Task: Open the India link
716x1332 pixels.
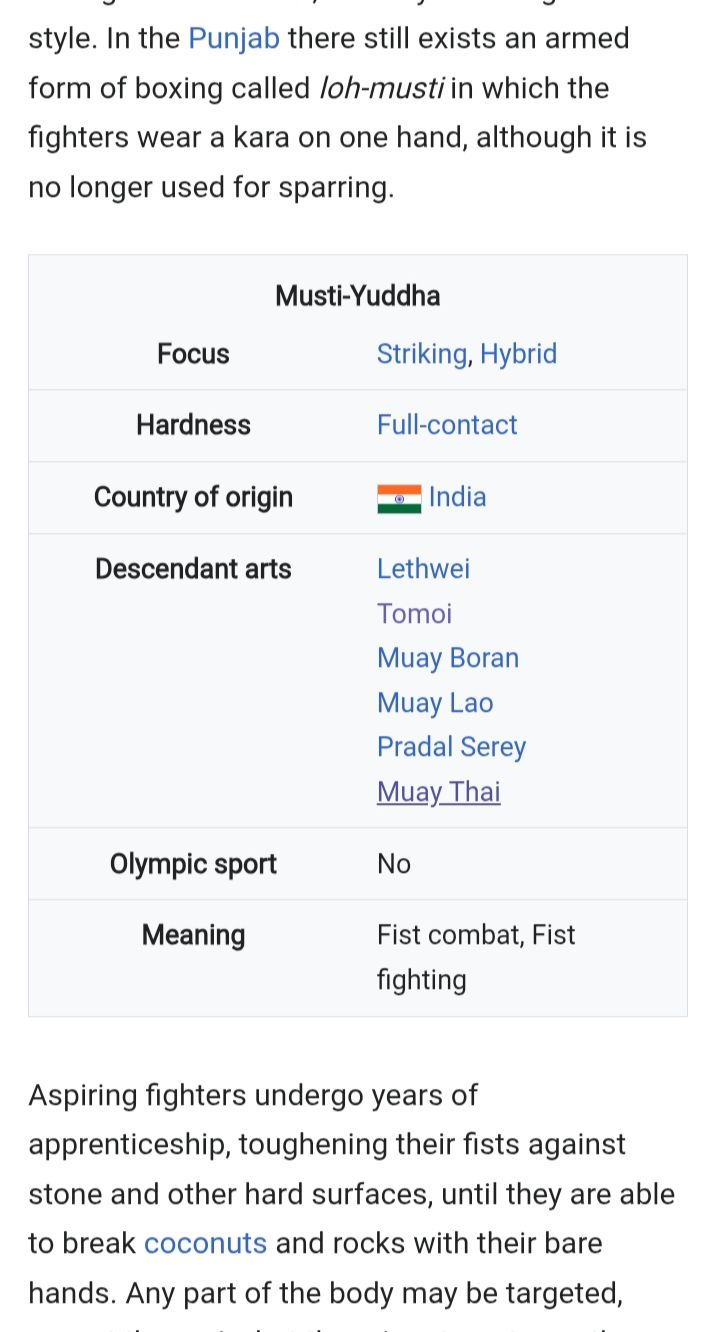Action: pos(457,497)
